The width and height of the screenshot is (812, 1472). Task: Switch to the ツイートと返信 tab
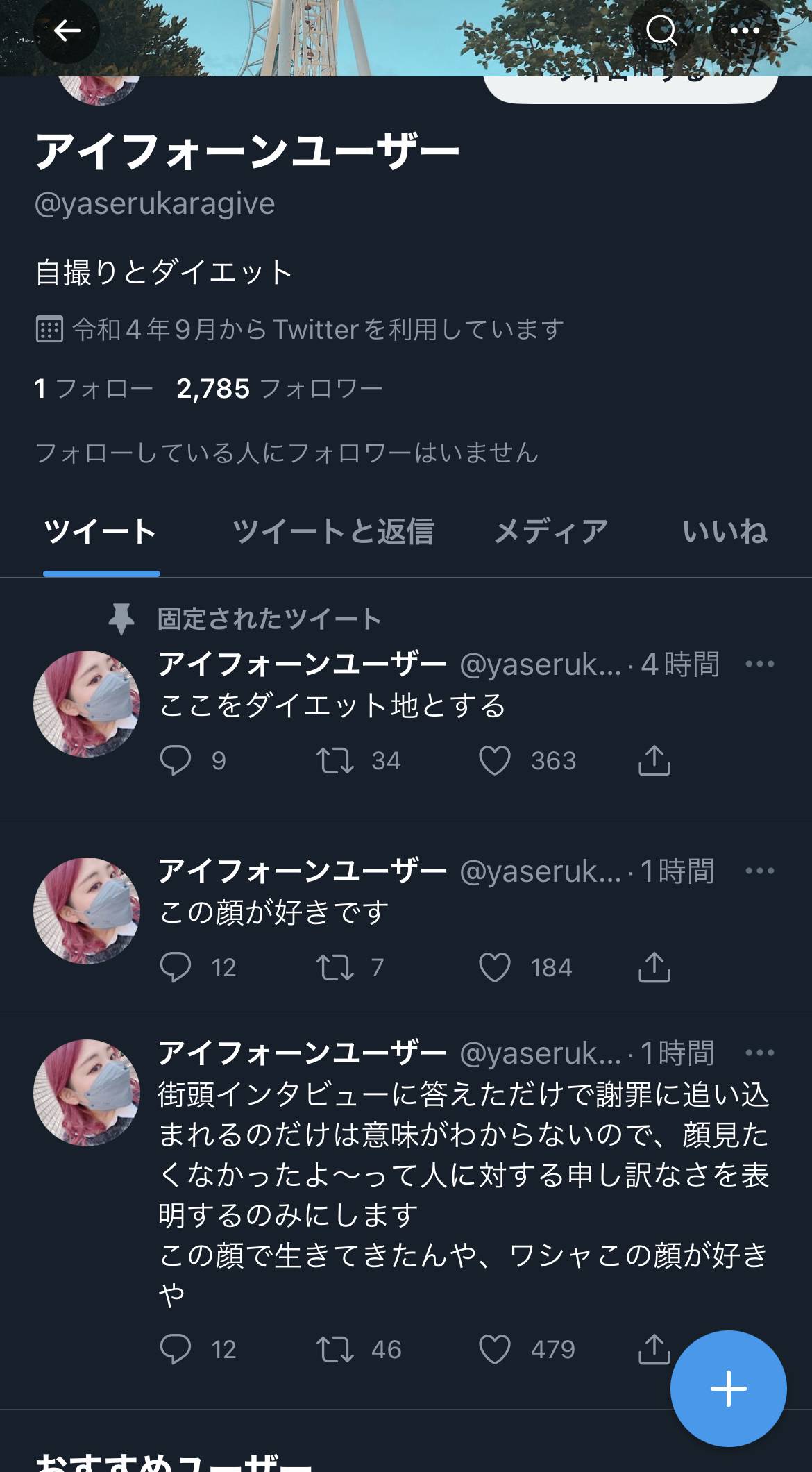tap(333, 533)
